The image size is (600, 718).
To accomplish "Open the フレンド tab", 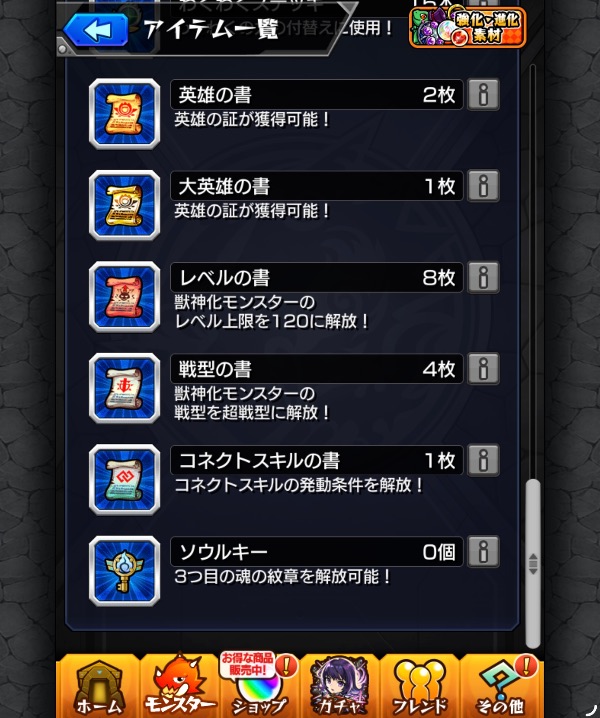I will 420,686.
